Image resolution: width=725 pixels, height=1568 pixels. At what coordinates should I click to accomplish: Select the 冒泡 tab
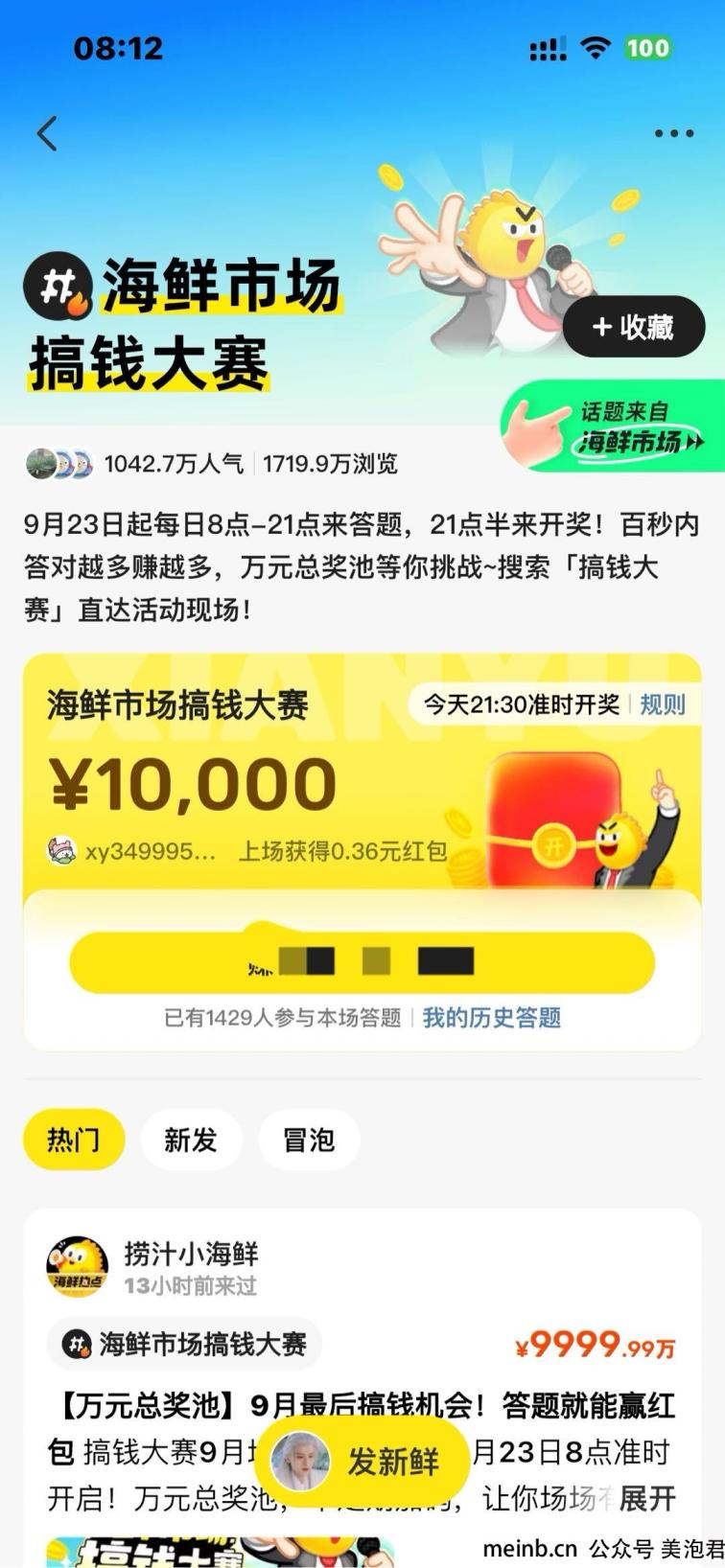point(309,1140)
